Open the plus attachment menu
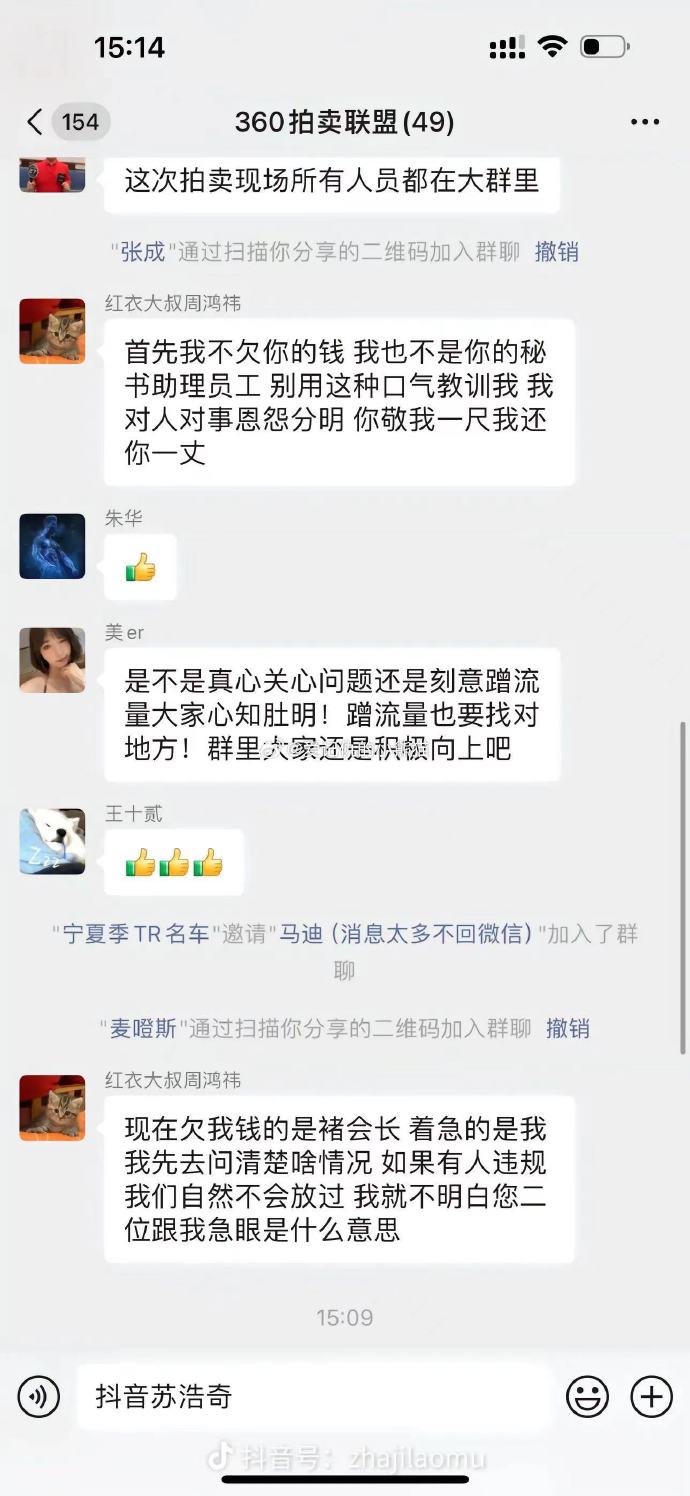This screenshot has width=690, height=1496. tap(651, 1396)
